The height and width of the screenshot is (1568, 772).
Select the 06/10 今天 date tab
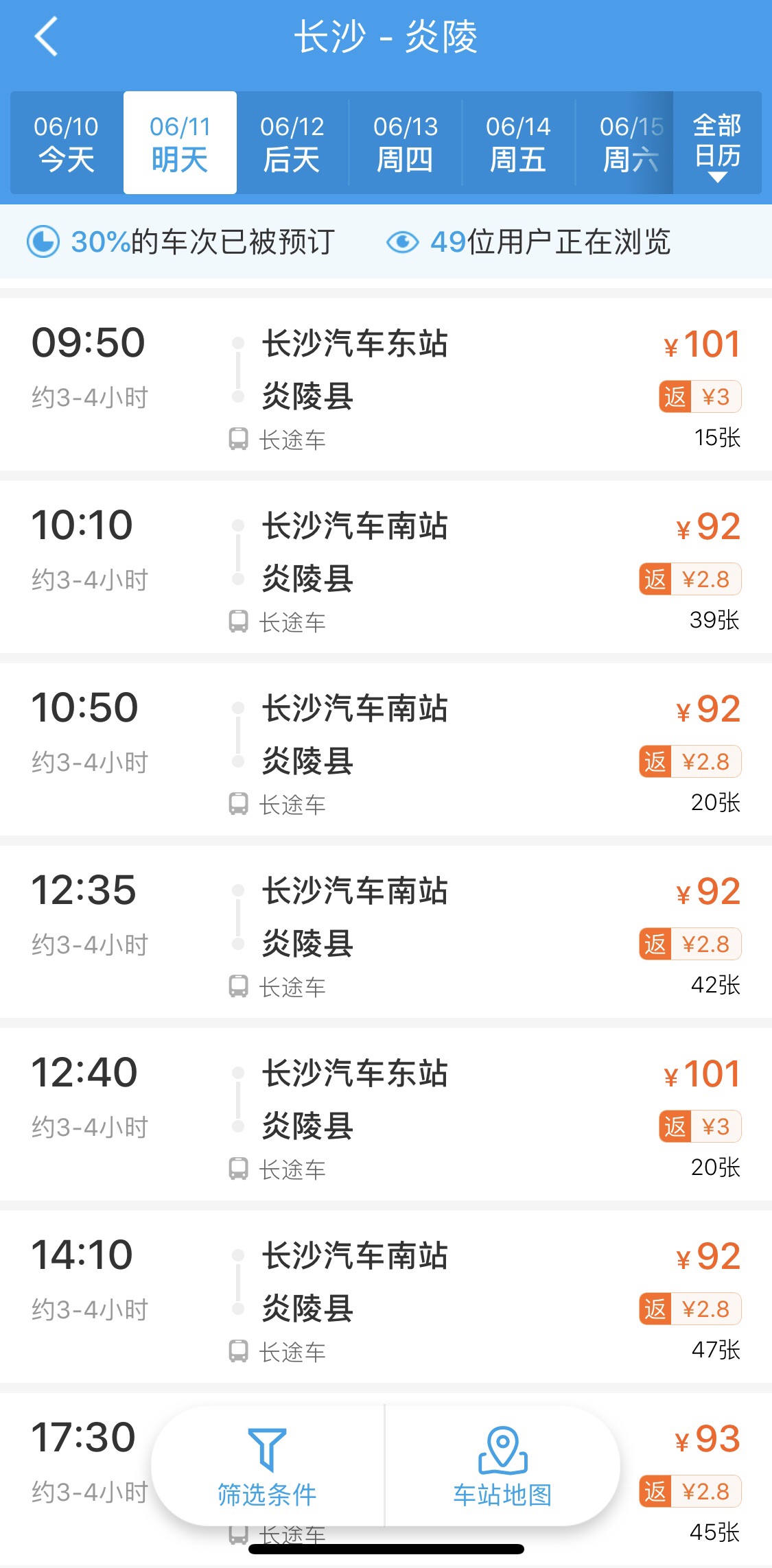pos(67,143)
